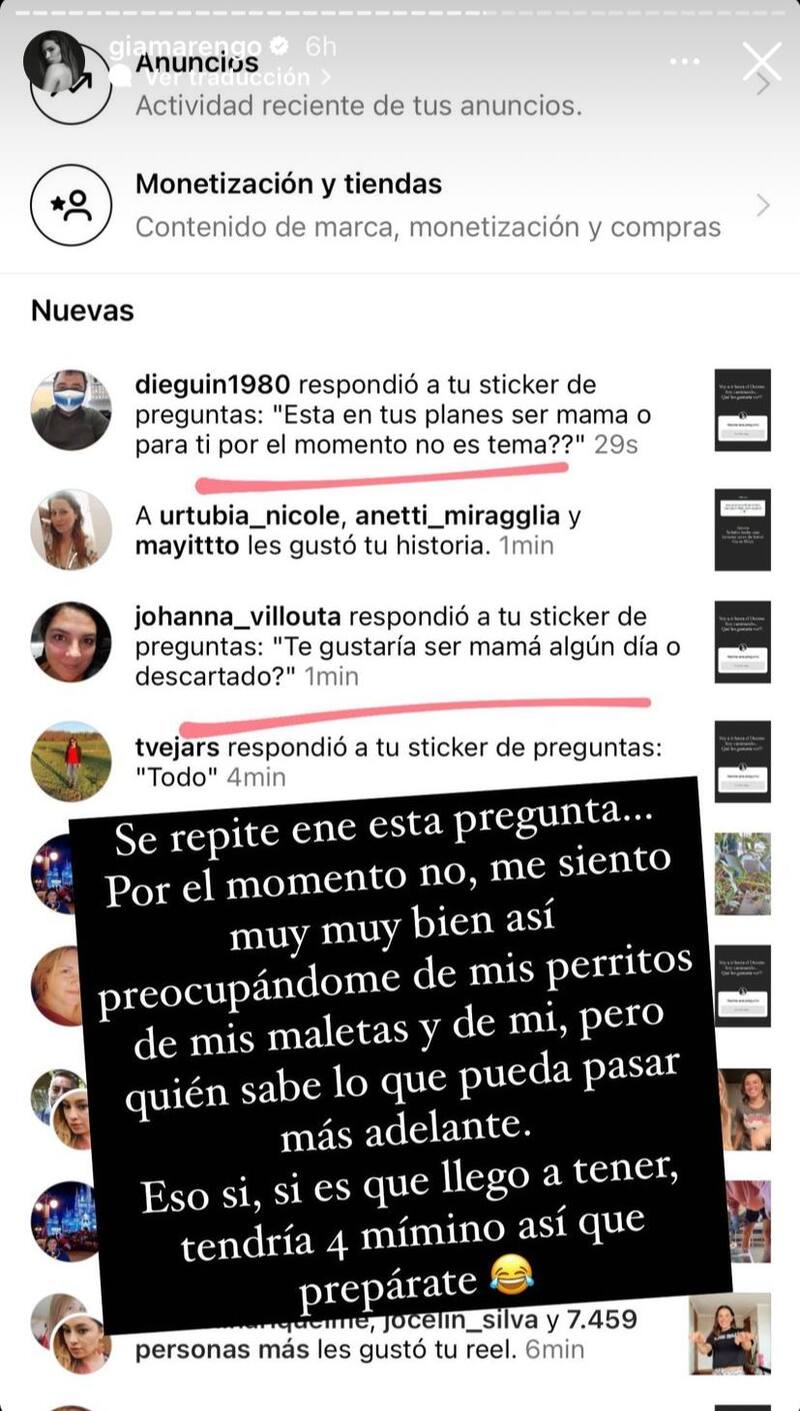Close the story viewer
Viewport: 800px width, 1411px height.
point(762,61)
